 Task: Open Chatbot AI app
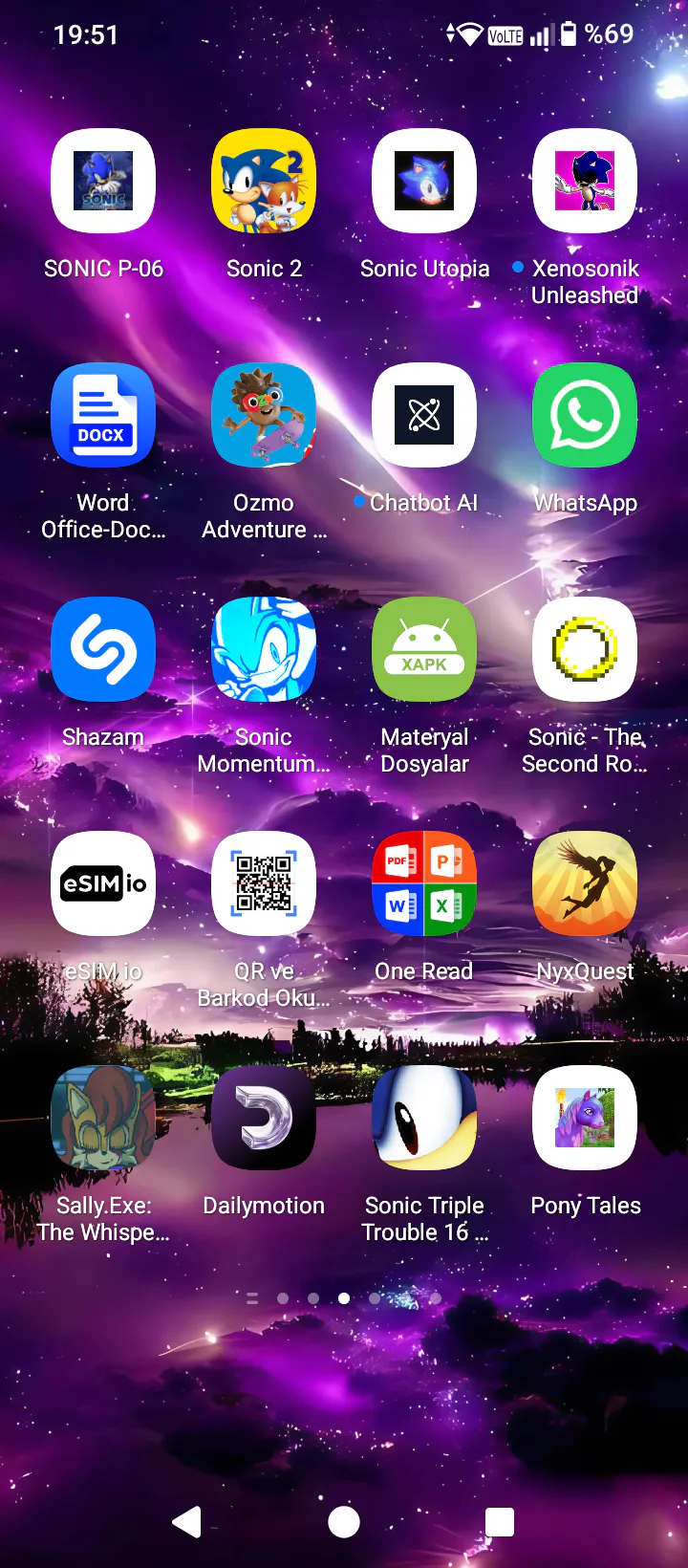(x=424, y=416)
